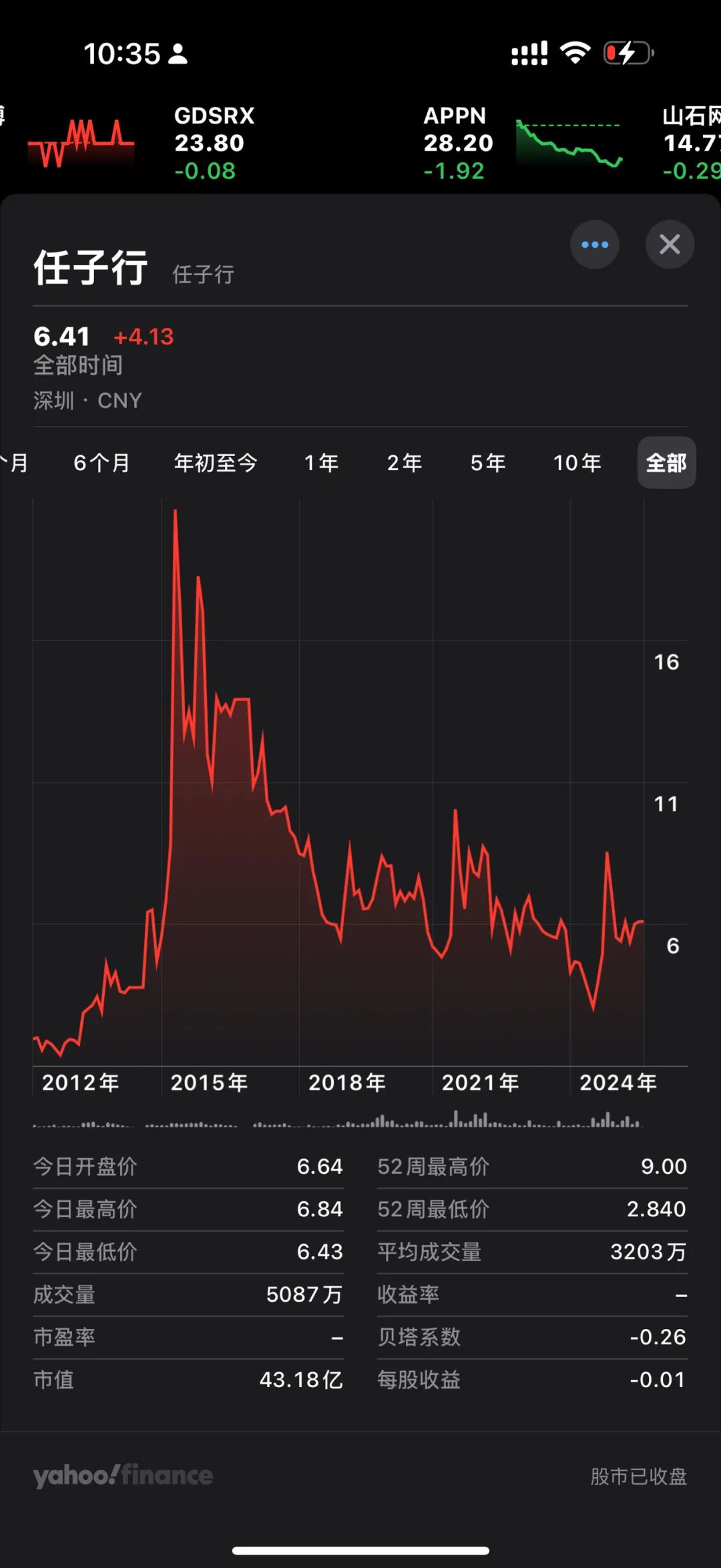
Task: Select the 年初至今 chart range
Action: pyautogui.click(x=215, y=463)
